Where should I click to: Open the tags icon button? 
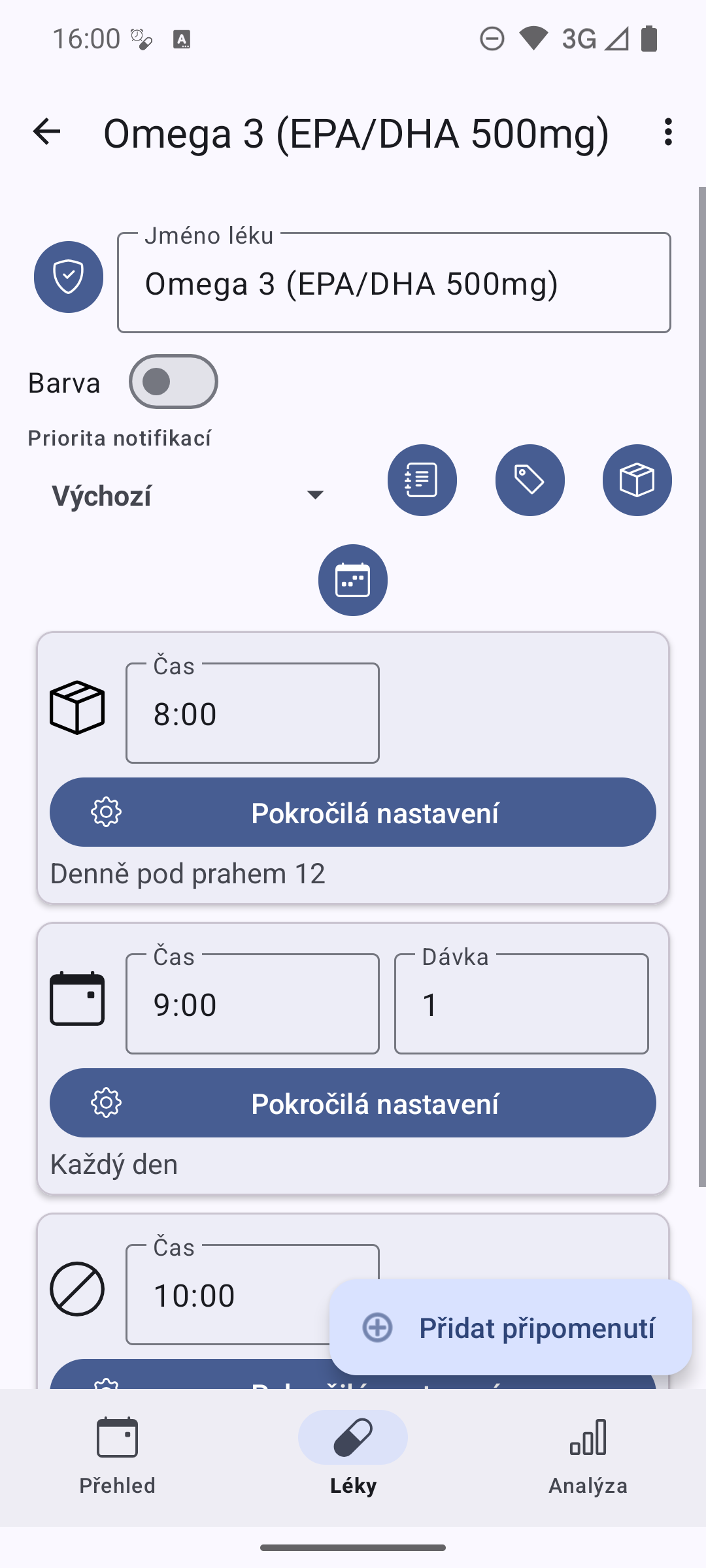click(x=529, y=480)
